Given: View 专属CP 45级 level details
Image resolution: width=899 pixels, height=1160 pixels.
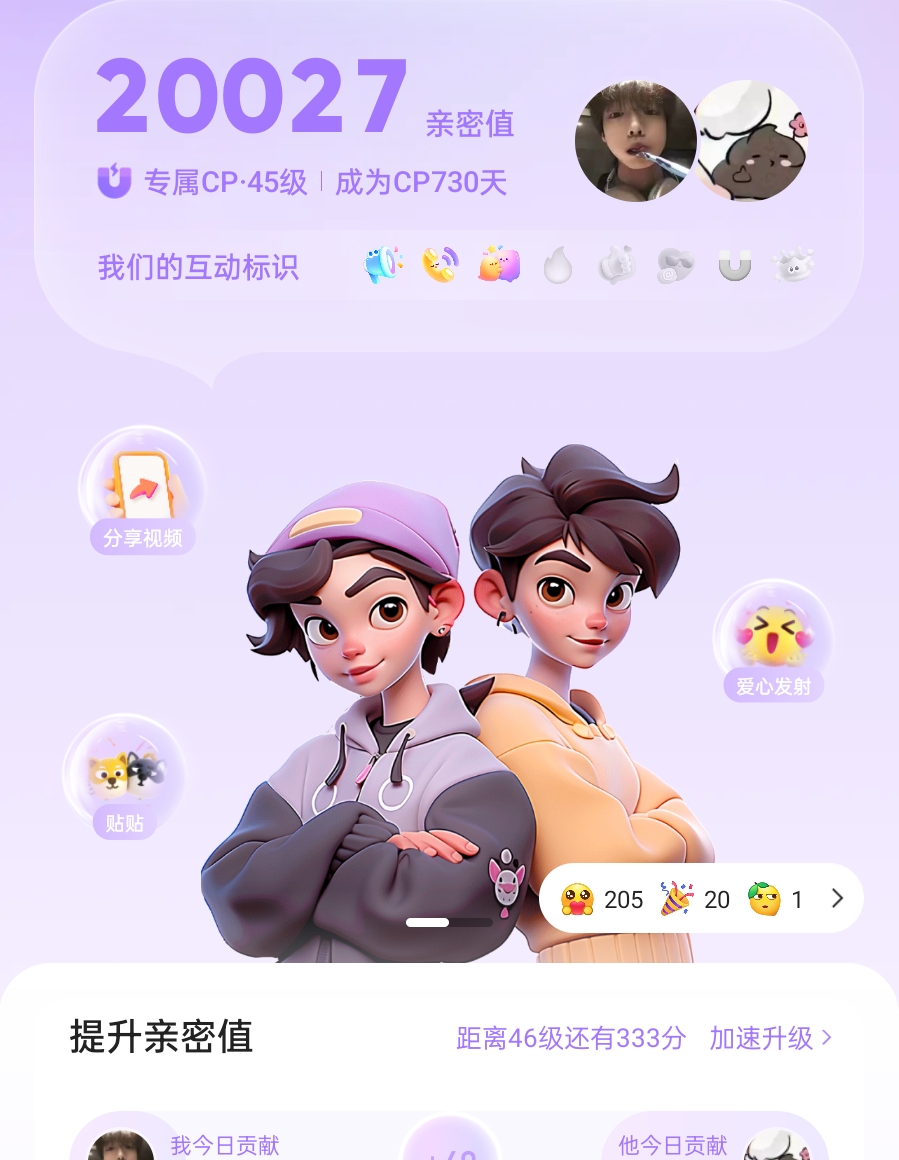Looking at the screenshot, I should [225, 183].
